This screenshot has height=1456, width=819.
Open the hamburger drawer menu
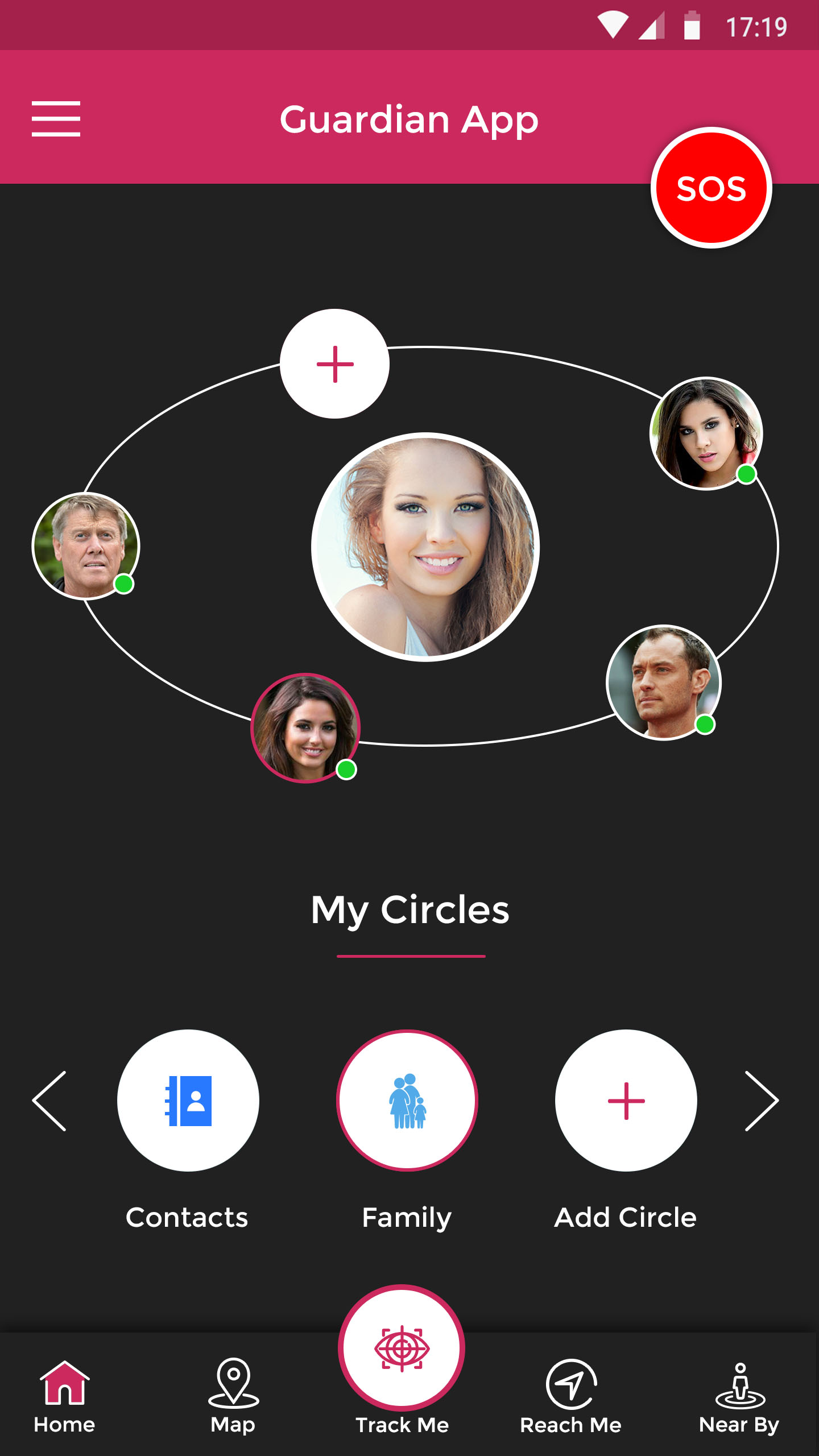tap(56, 119)
